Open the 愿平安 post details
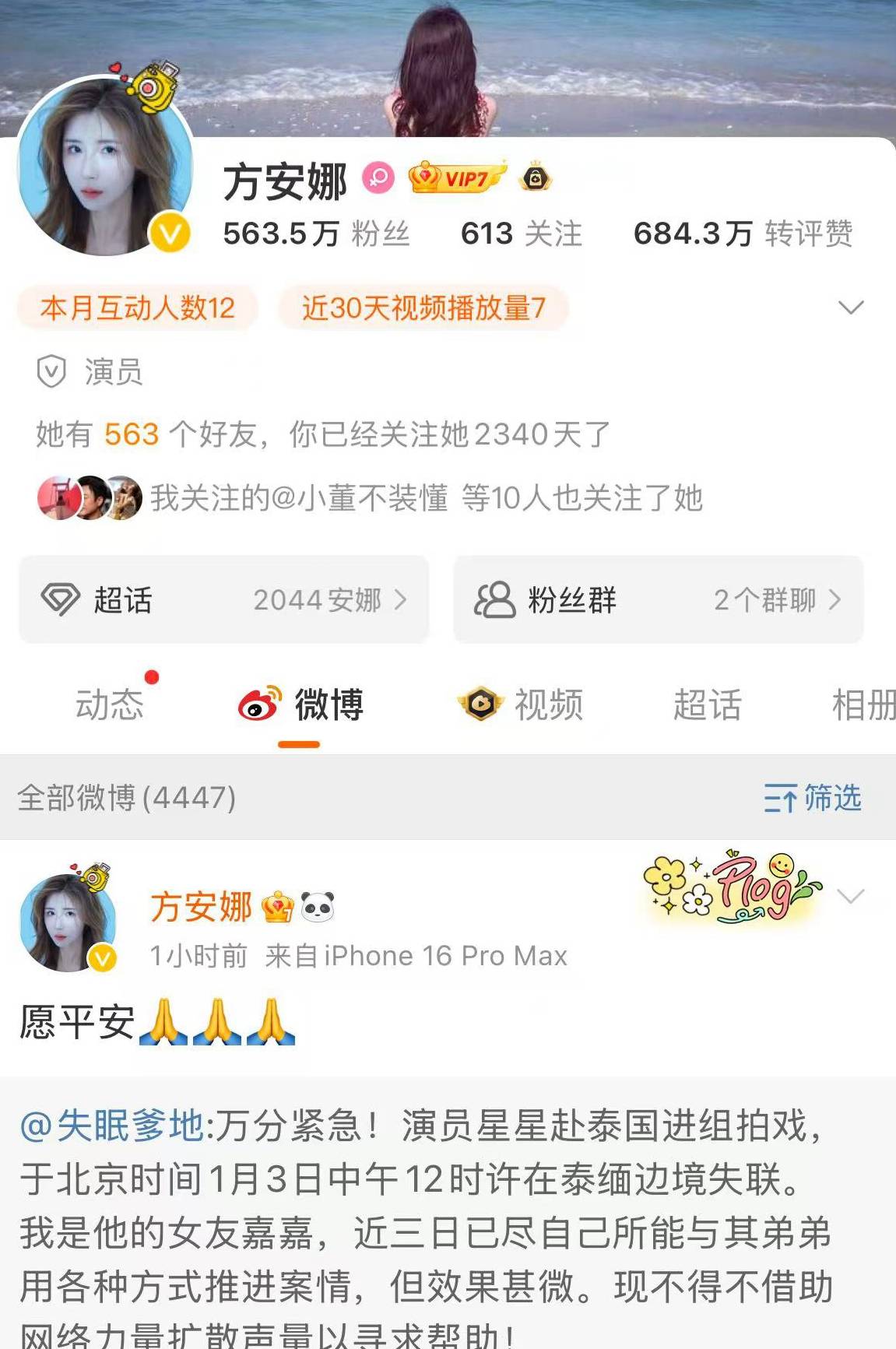 (78, 1022)
